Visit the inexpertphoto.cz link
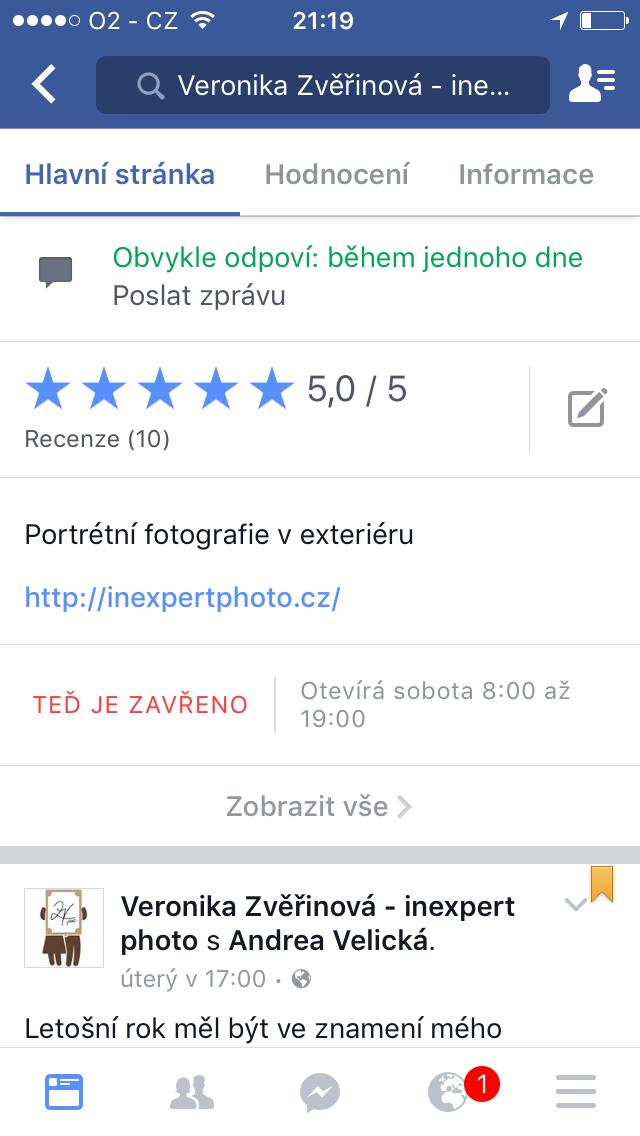This screenshot has width=640, height=1136. (182, 598)
